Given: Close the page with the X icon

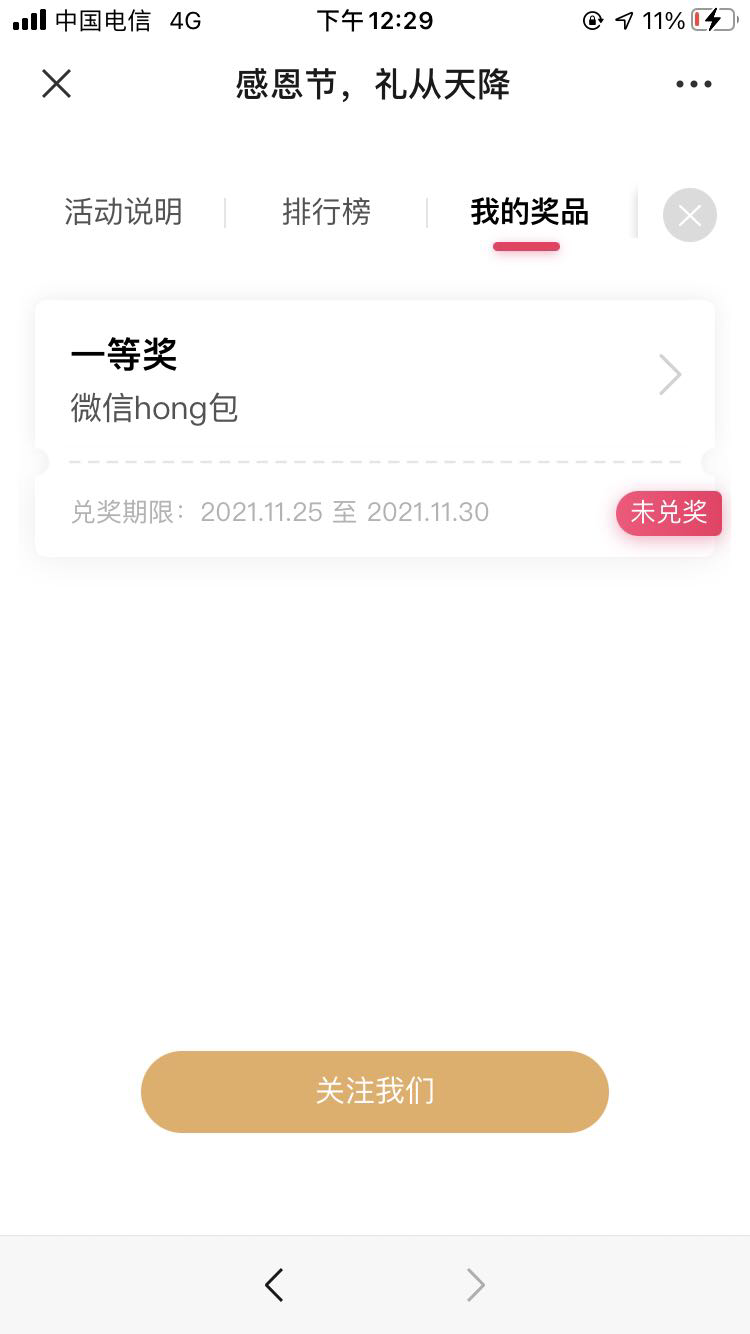Looking at the screenshot, I should (x=56, y=84).
